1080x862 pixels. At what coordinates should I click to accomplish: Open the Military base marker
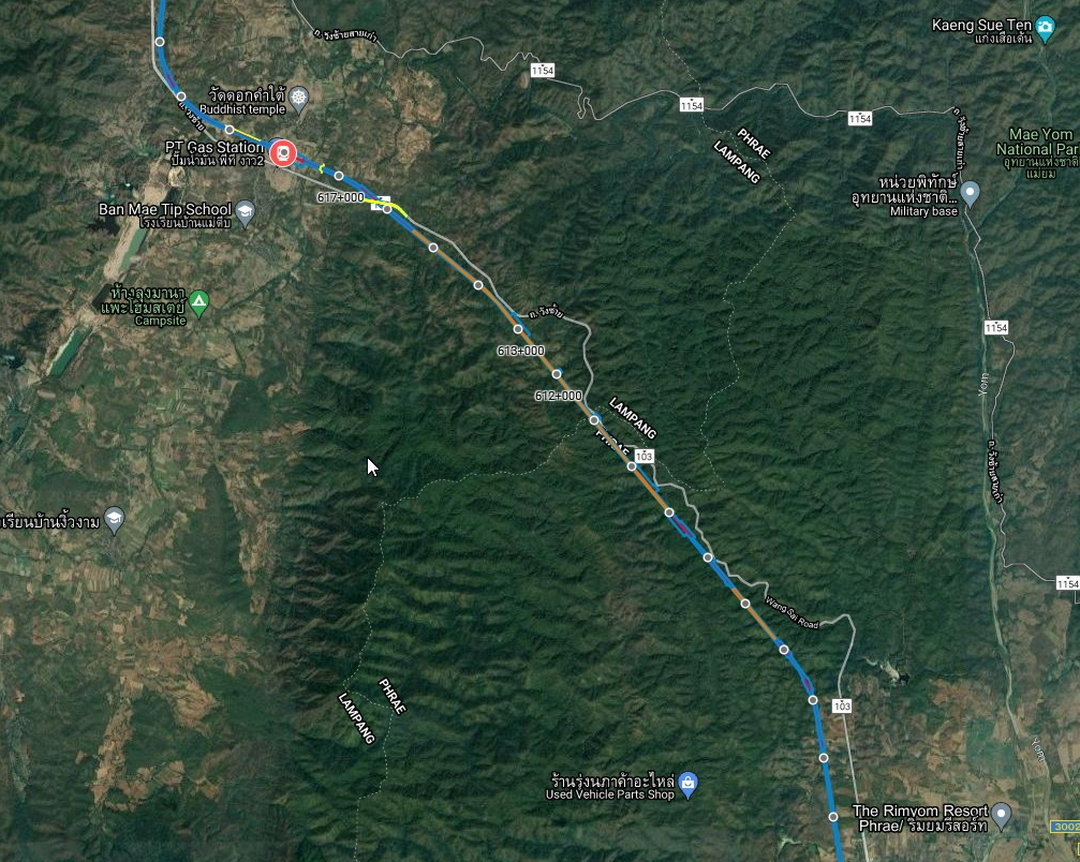point(969,191)
